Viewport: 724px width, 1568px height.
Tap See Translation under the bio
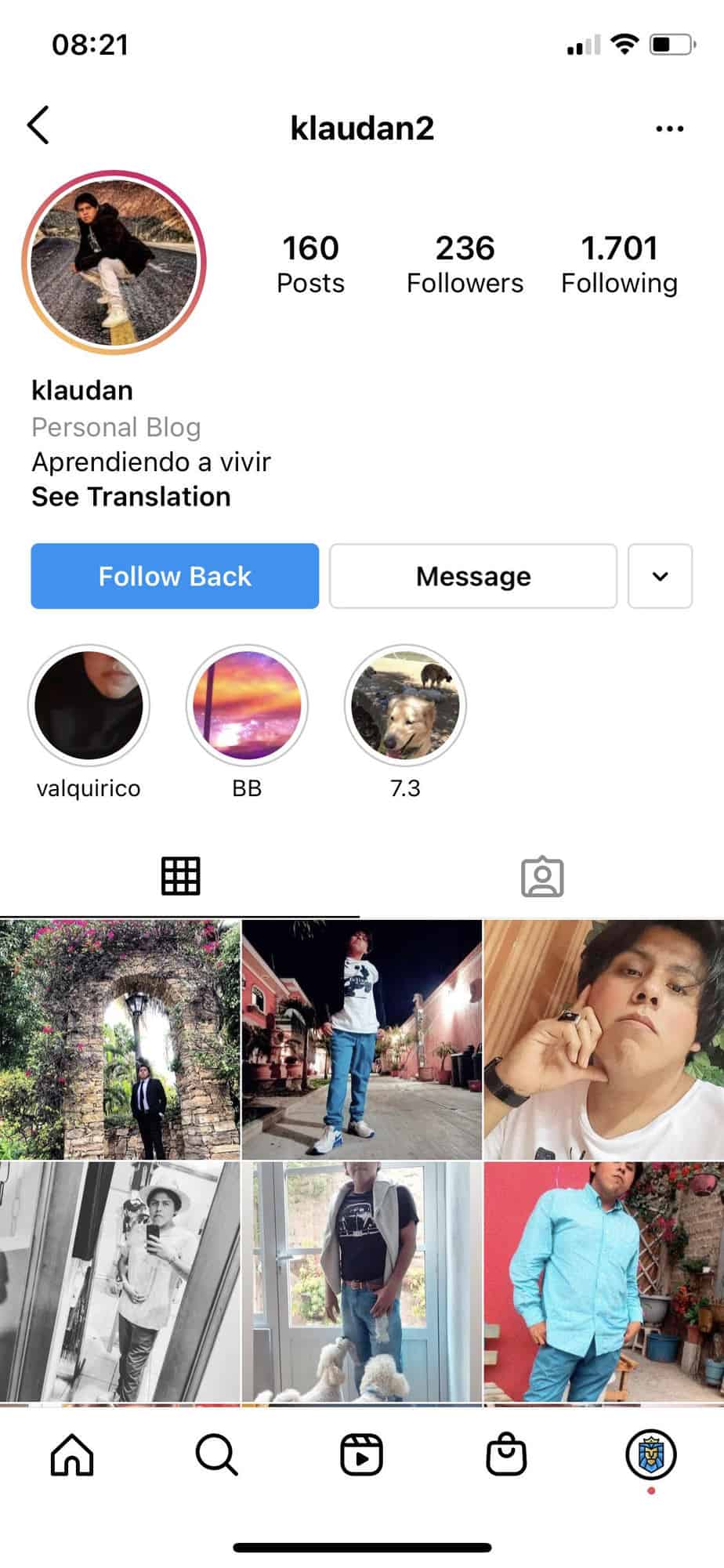click(131, 497)
